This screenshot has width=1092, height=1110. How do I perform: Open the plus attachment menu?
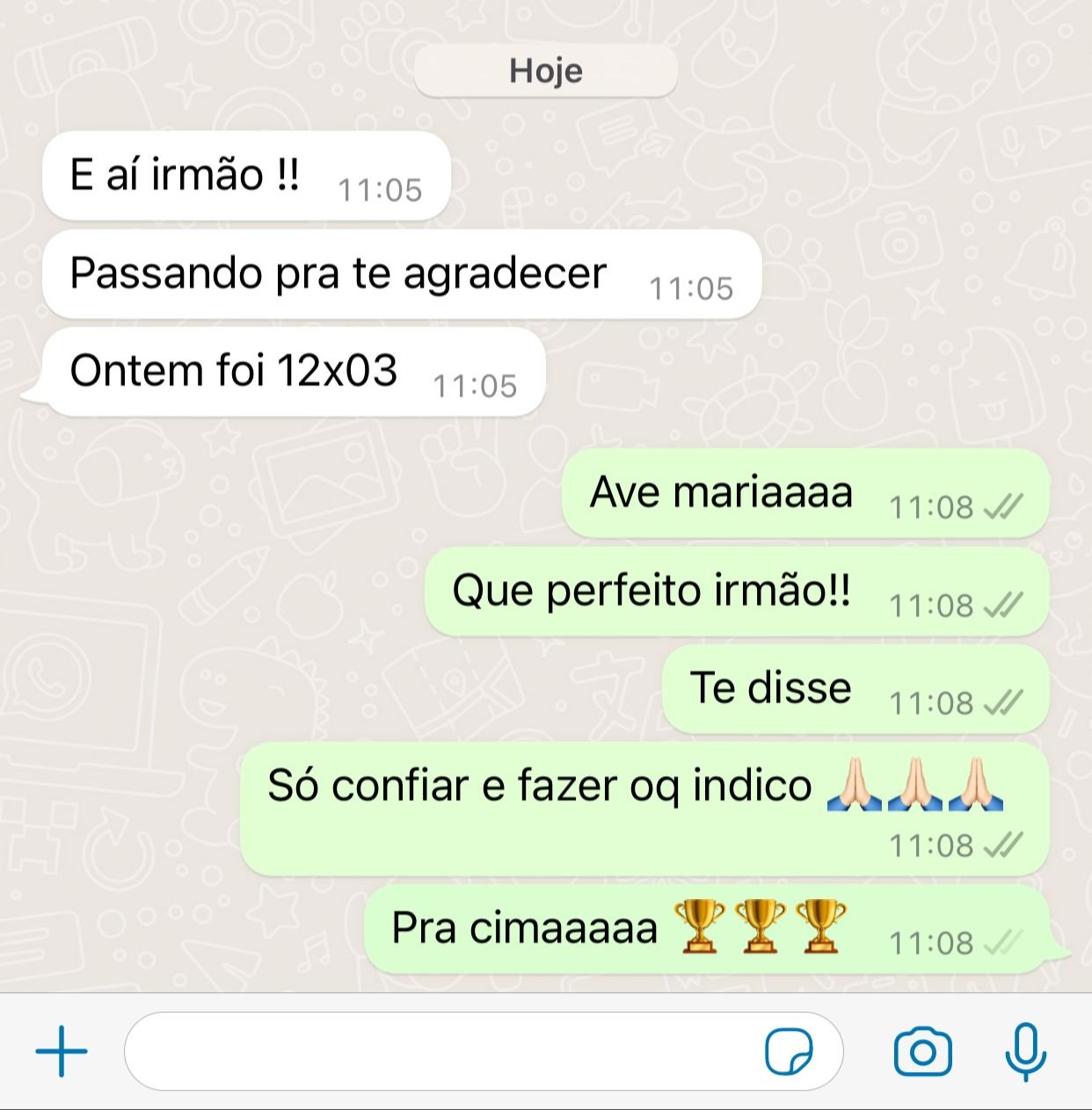(x=62, y=1051)
